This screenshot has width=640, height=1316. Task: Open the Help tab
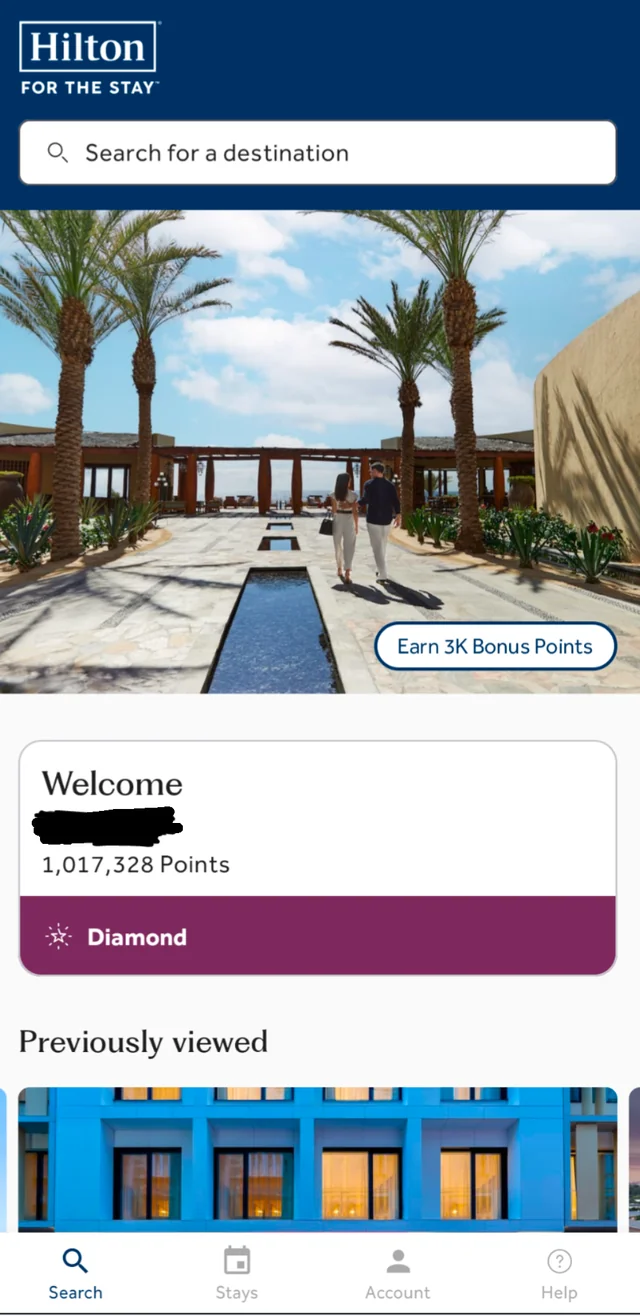(559, 1273)
